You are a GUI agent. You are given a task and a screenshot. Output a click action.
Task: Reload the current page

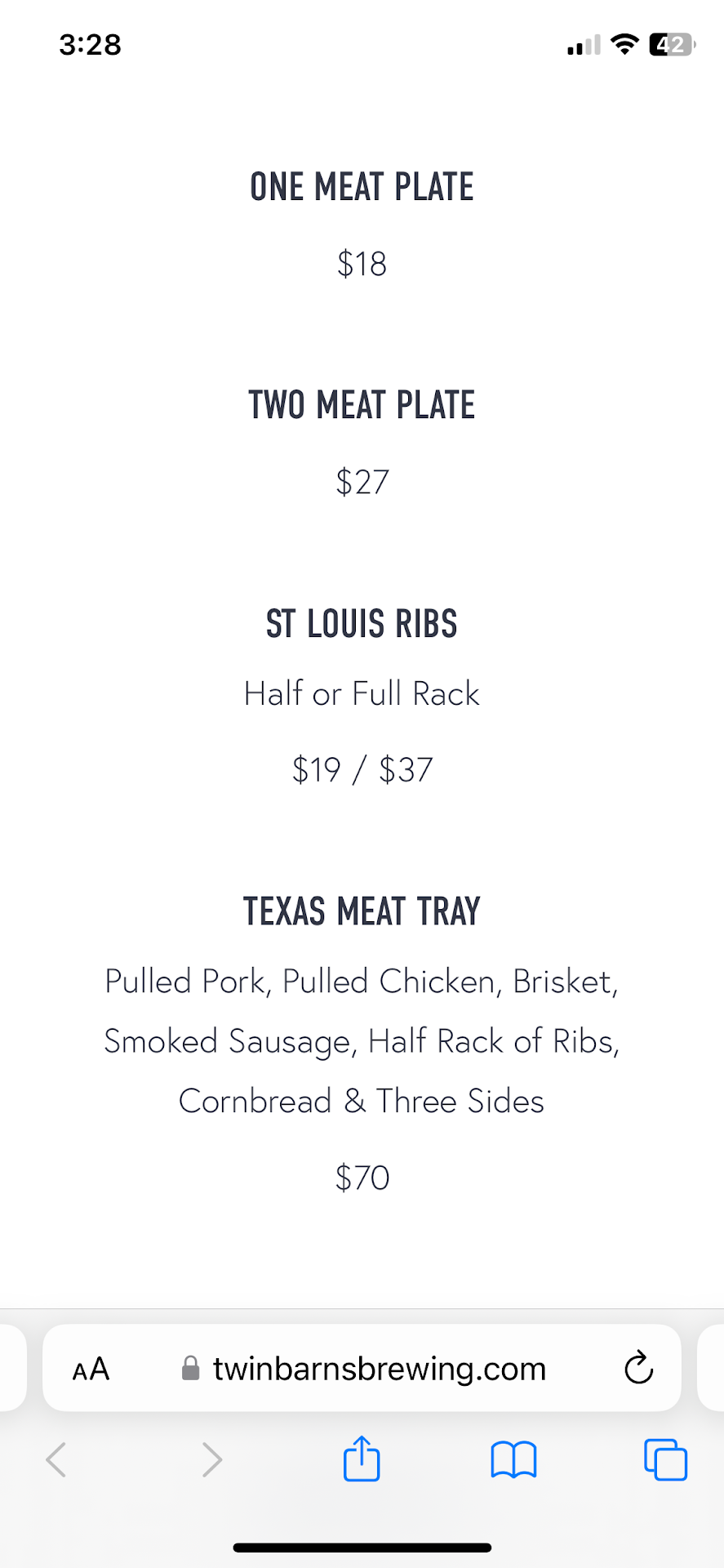pos(638,1369)
